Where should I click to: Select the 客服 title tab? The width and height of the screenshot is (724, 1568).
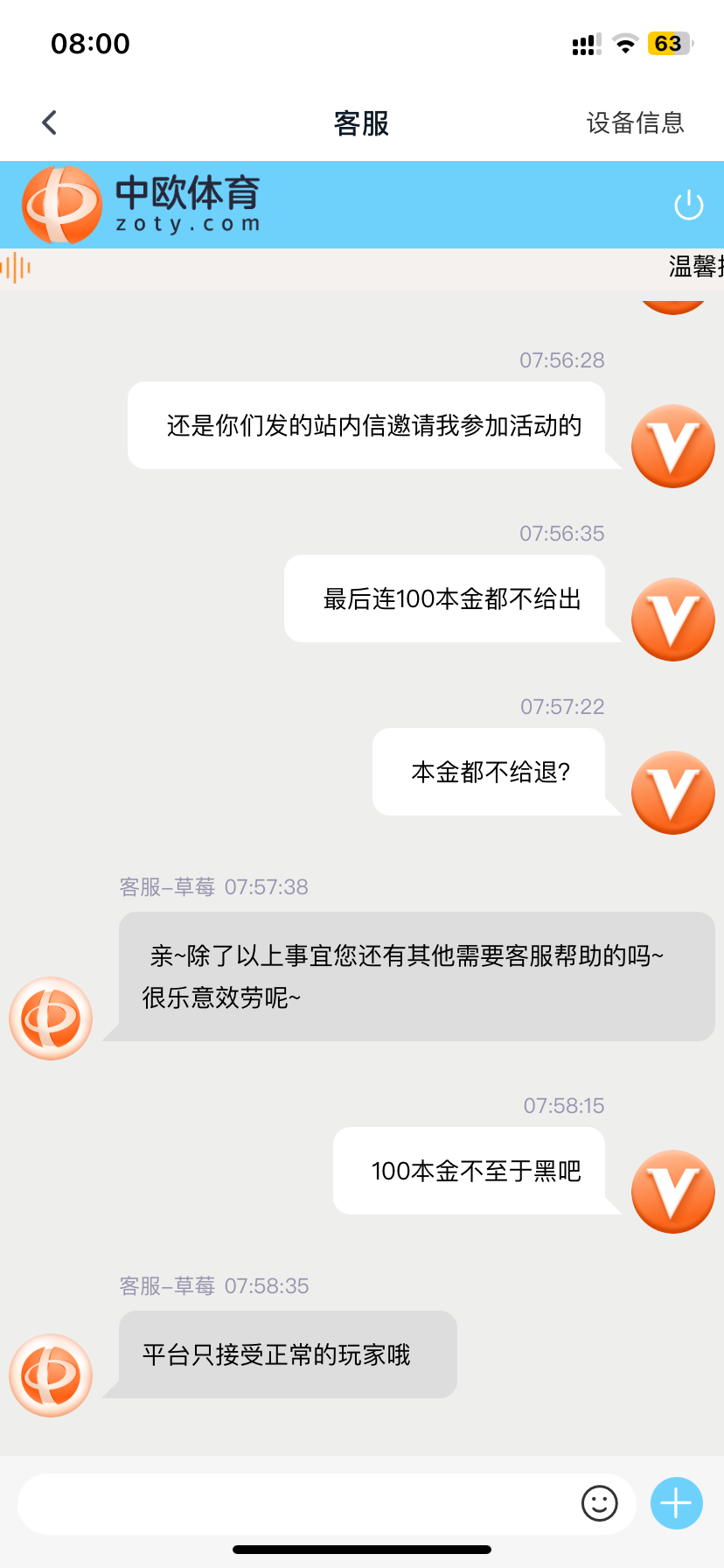361,122
